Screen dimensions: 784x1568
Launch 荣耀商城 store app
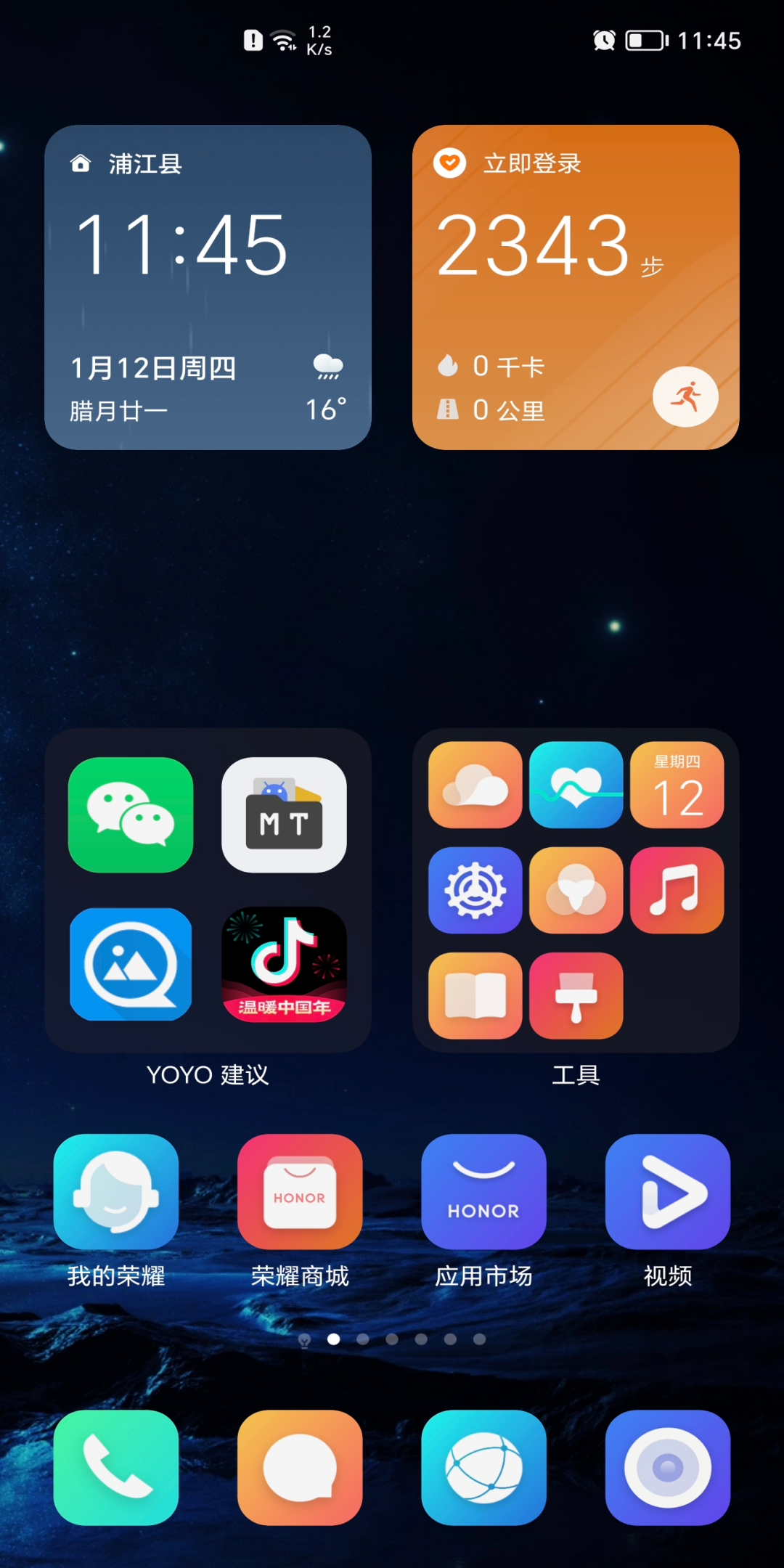[300, 1192]
